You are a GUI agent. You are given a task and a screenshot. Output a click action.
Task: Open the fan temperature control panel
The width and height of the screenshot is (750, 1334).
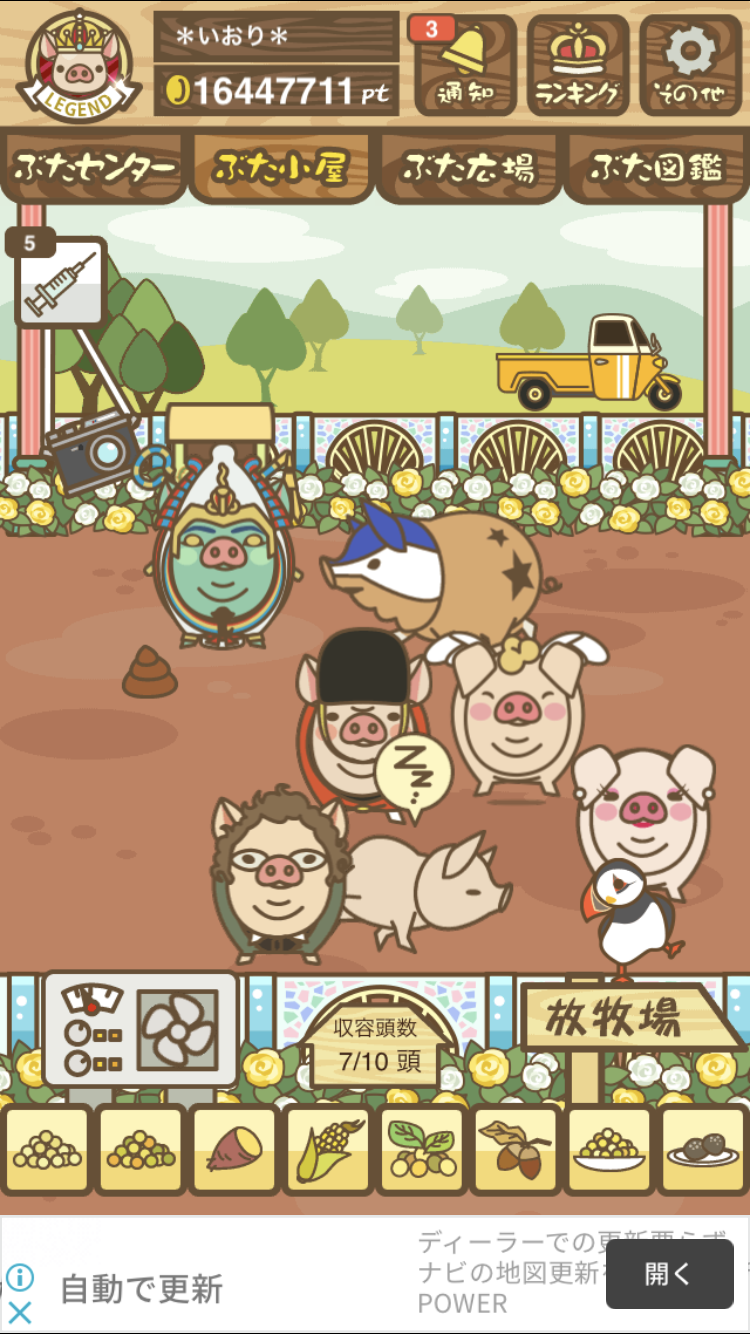[x=140, y=1030]
